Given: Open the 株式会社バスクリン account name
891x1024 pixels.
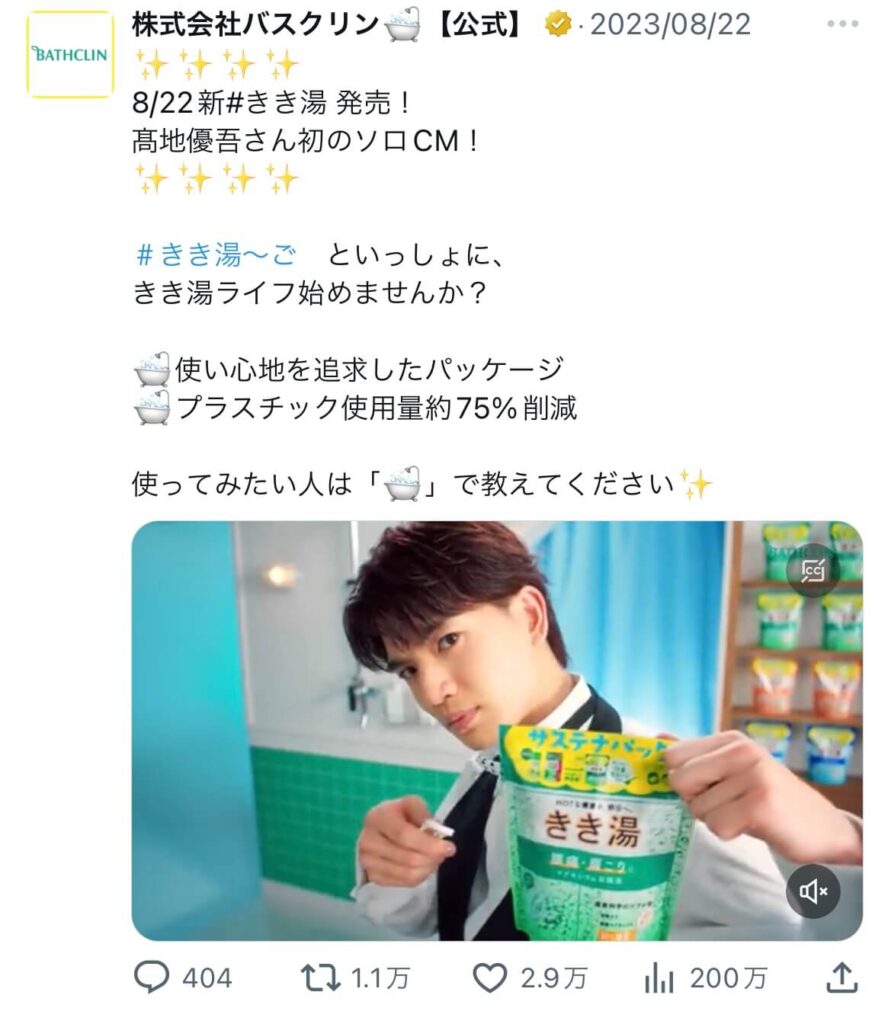Looking at the screenshot, I should tap(257, 23).
